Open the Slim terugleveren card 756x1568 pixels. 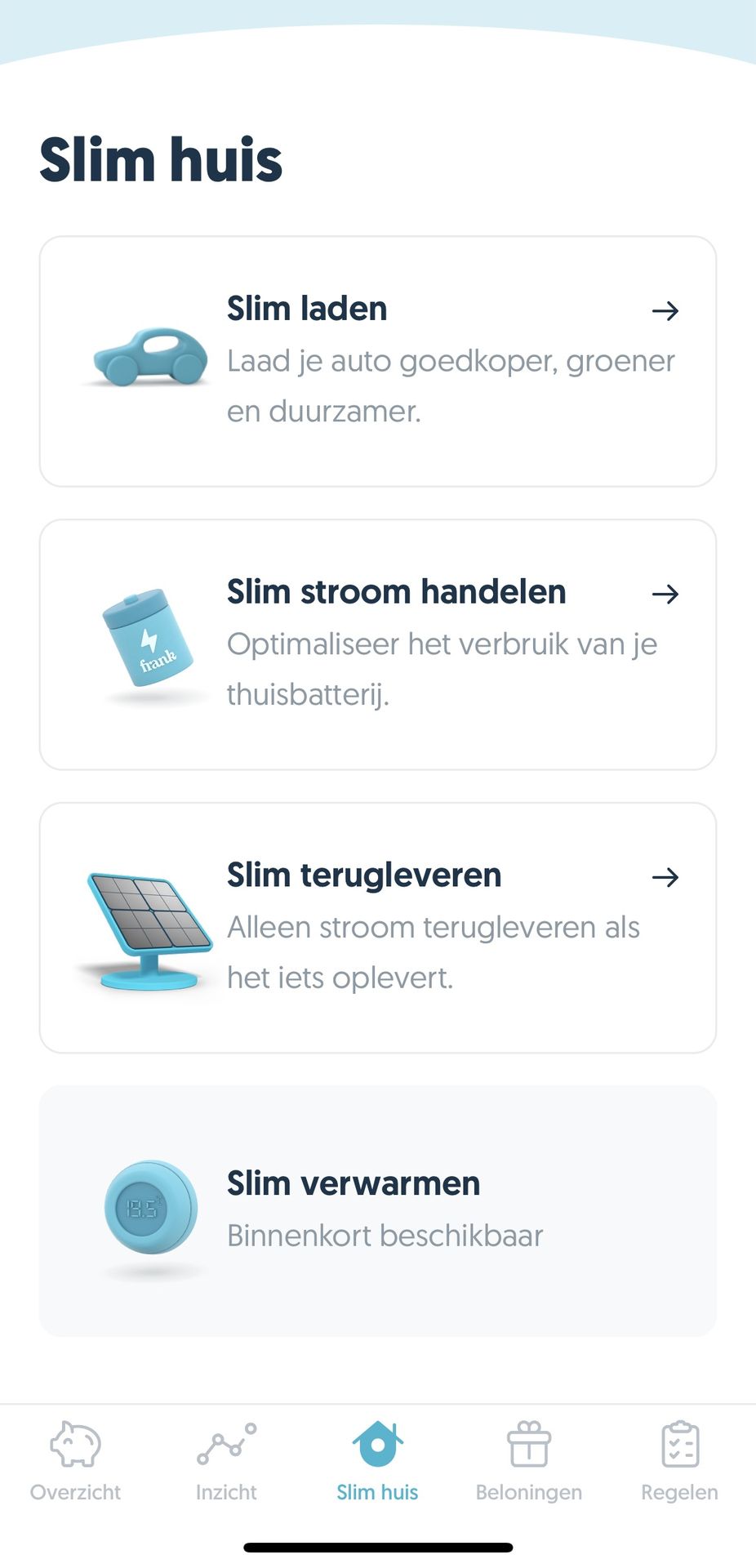point(377,928)
